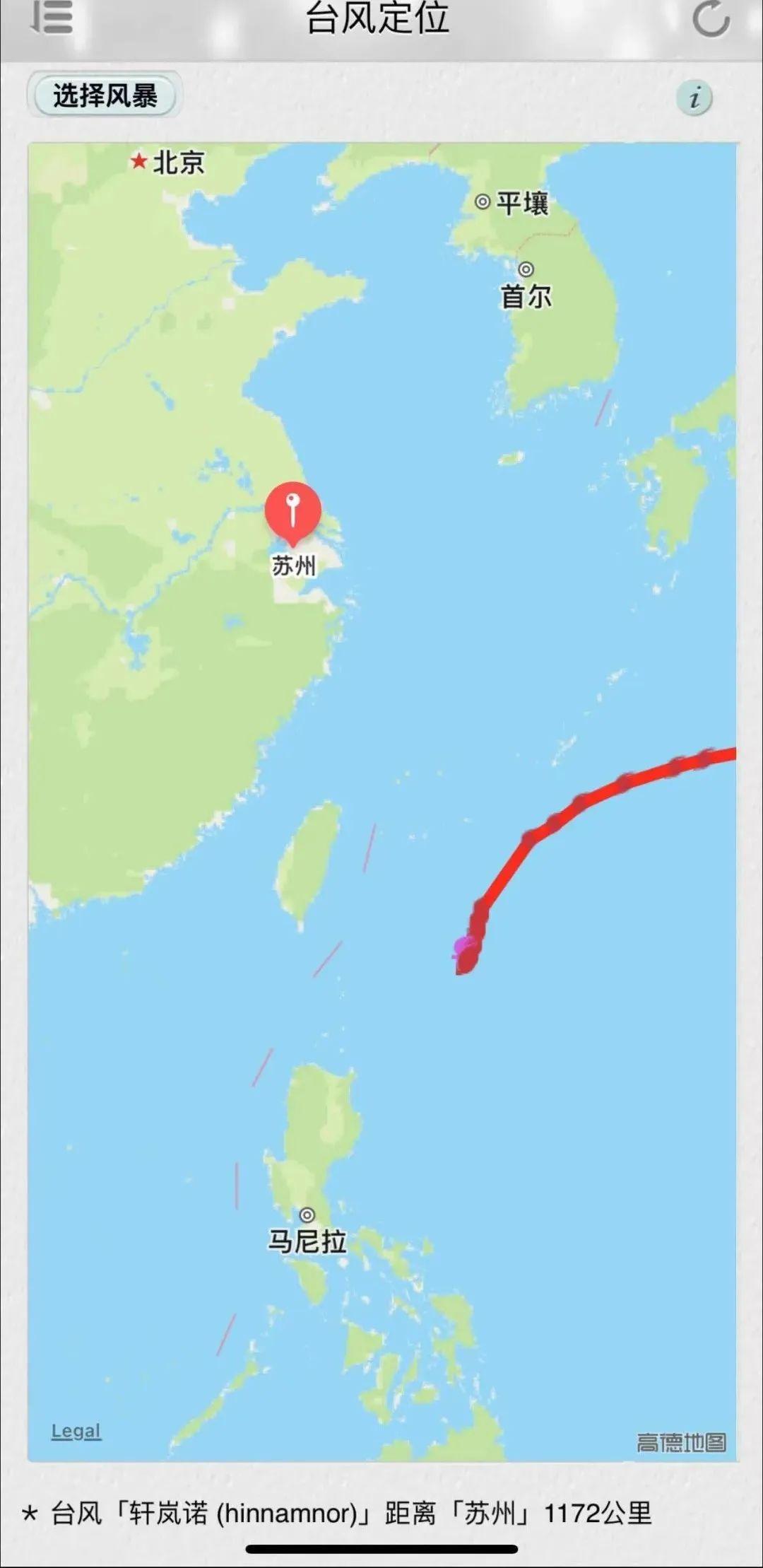This screenshot has width=763, height=1568.
Task: Open the info icon
Action: 694,98
